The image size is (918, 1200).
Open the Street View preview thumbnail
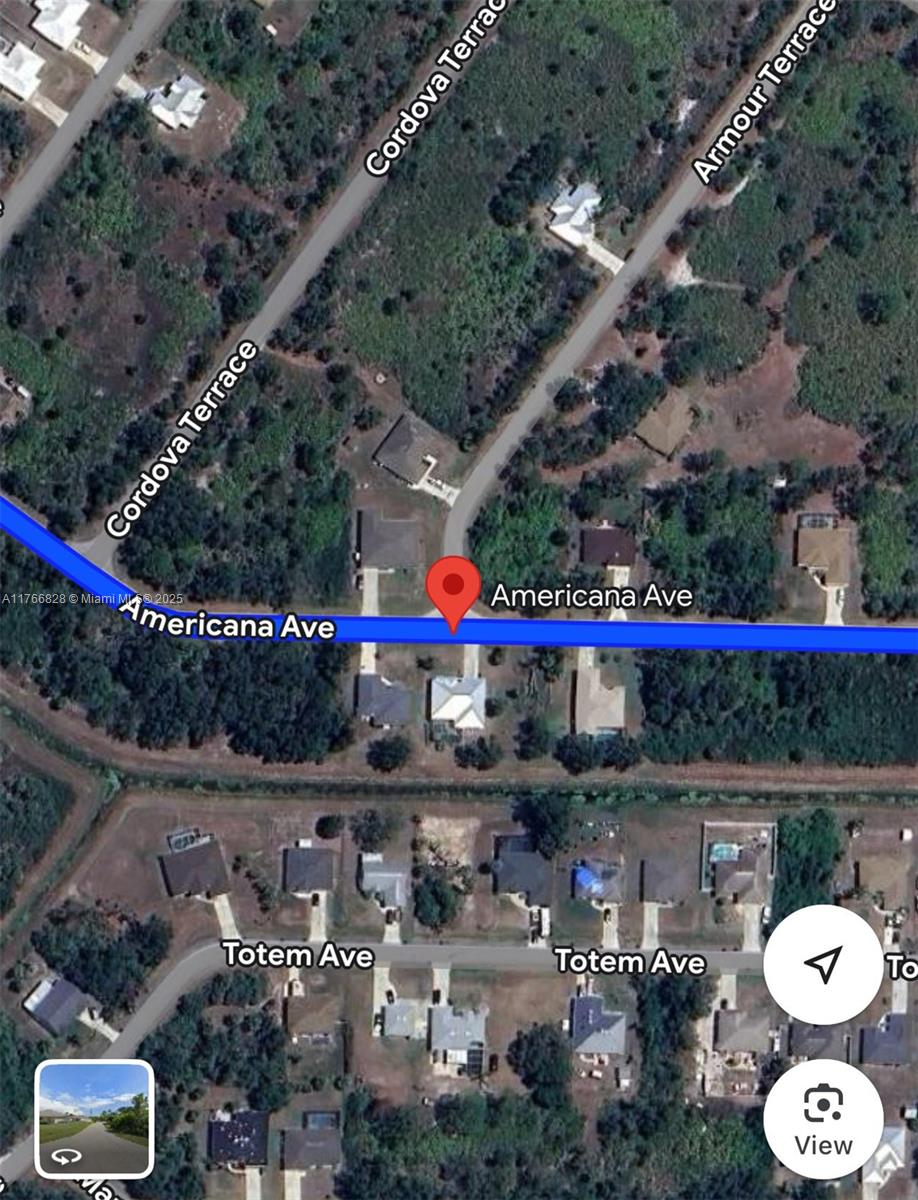pos(94,1119)
